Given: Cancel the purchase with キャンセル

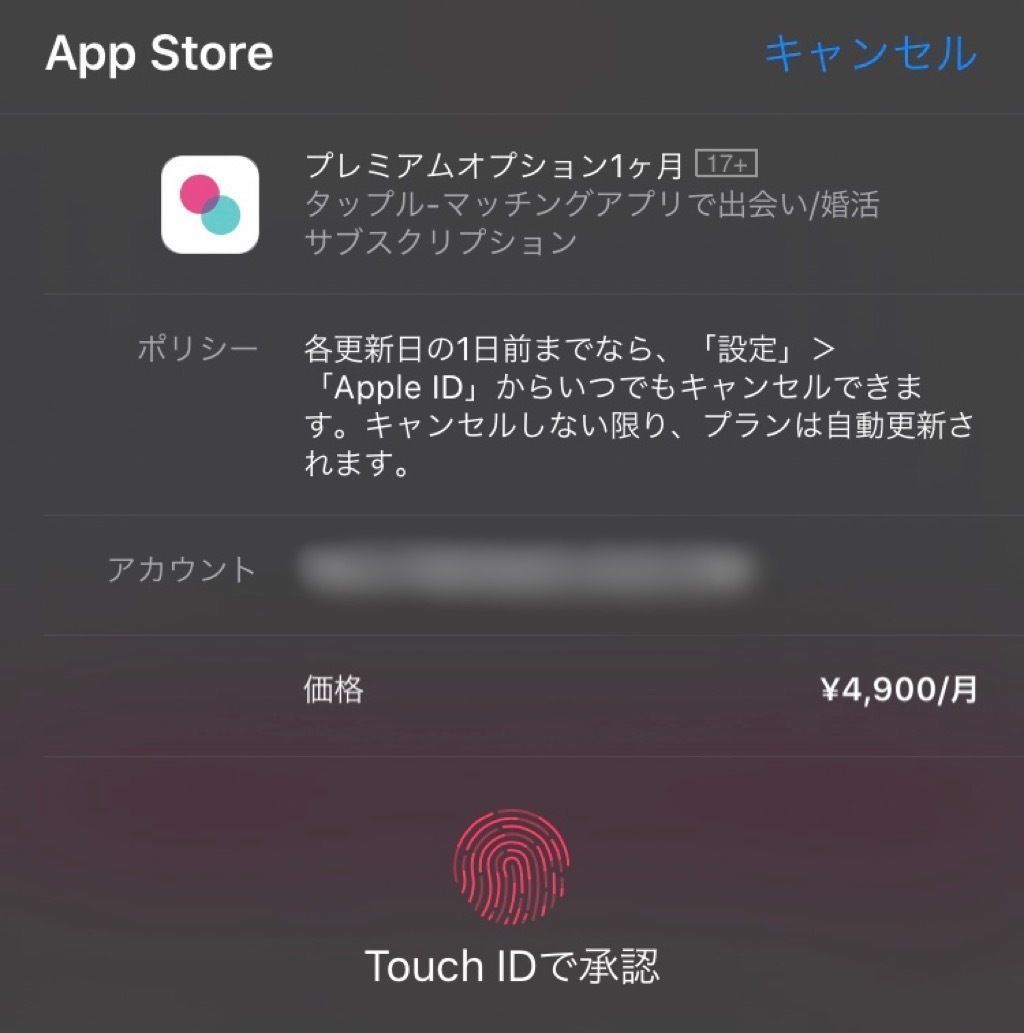Looking at the screenshot, I should [869, 53].
